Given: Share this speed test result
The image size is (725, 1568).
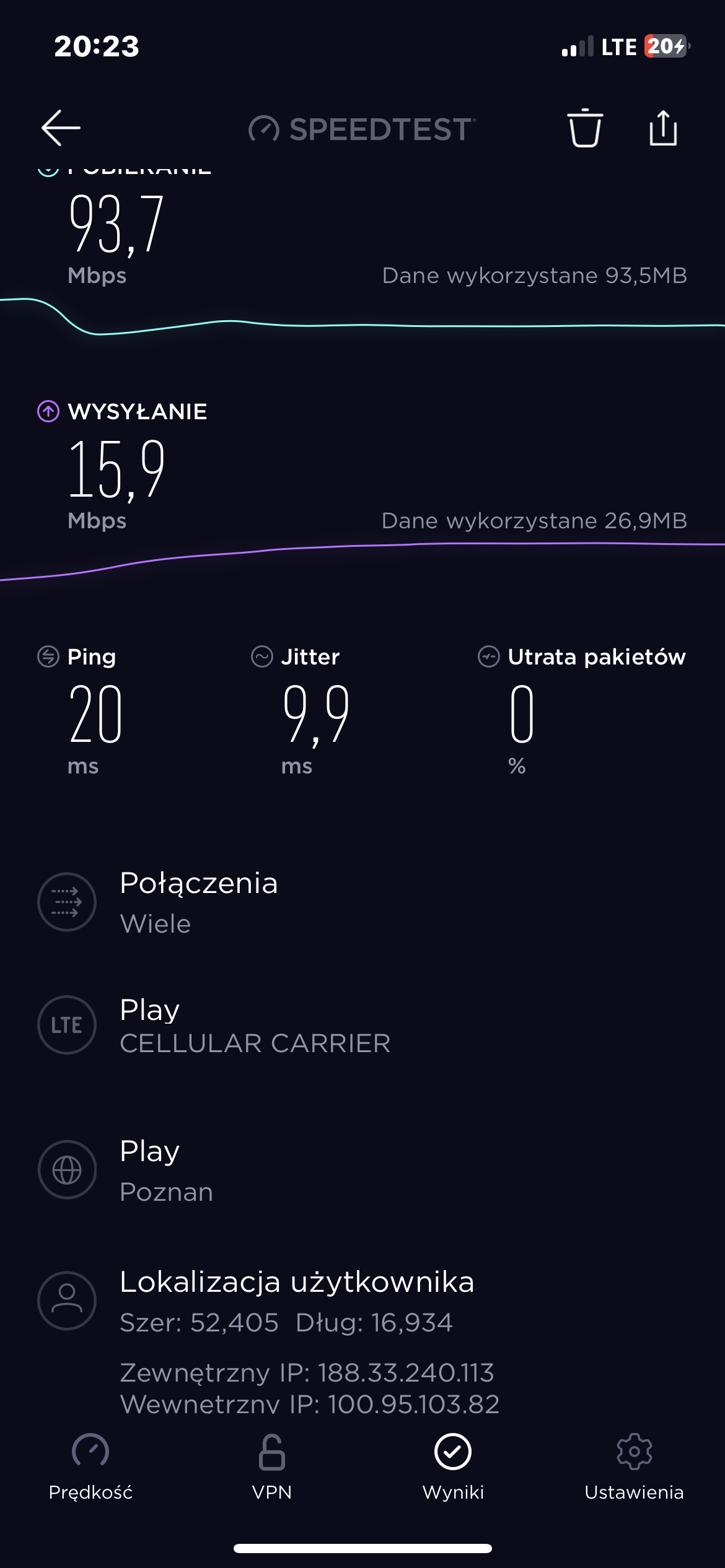Looking at the screenshot, I should point(663,128).
